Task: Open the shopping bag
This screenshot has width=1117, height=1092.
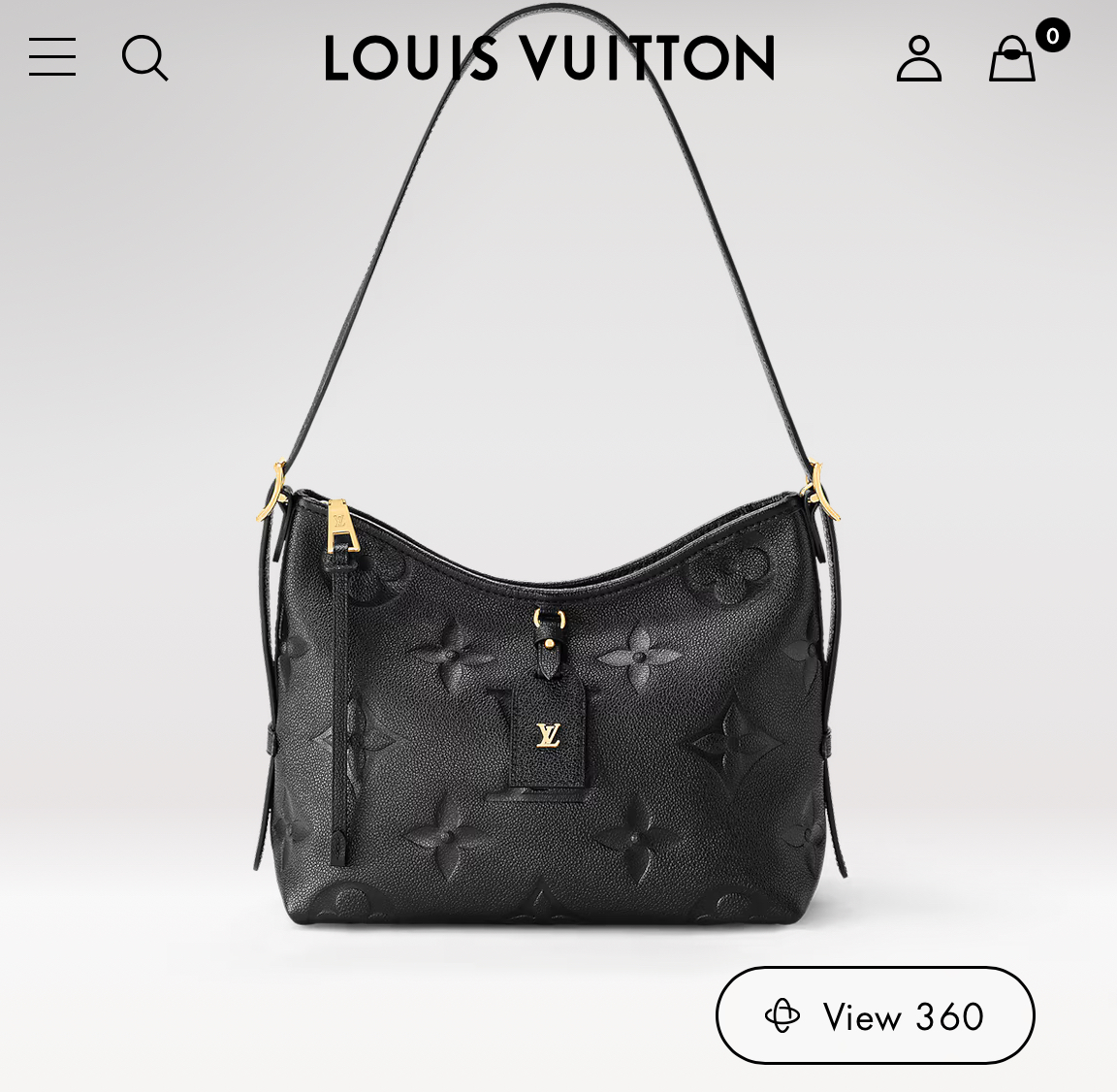Action: 1012,58
